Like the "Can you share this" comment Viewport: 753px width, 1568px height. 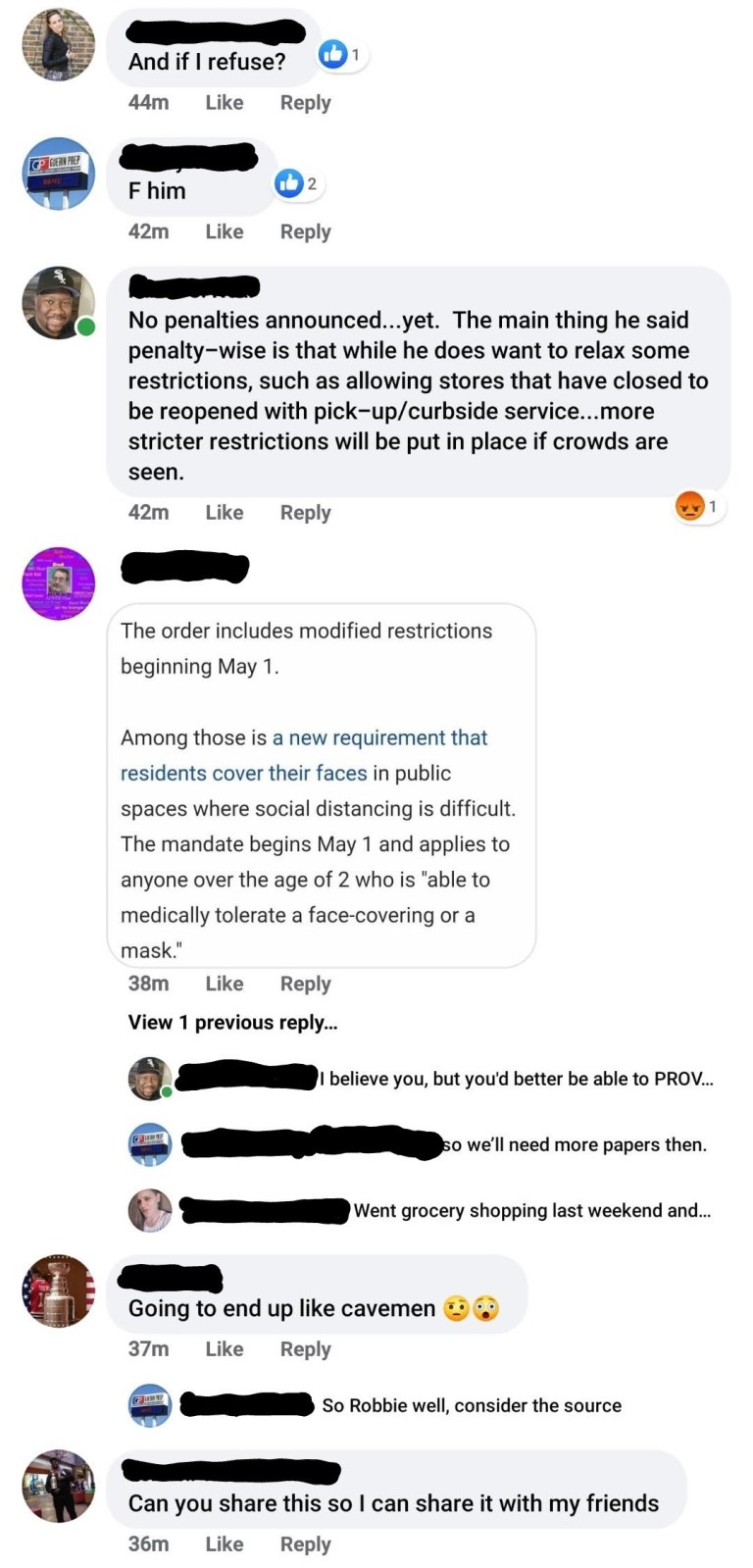[x=224, y=1543]
